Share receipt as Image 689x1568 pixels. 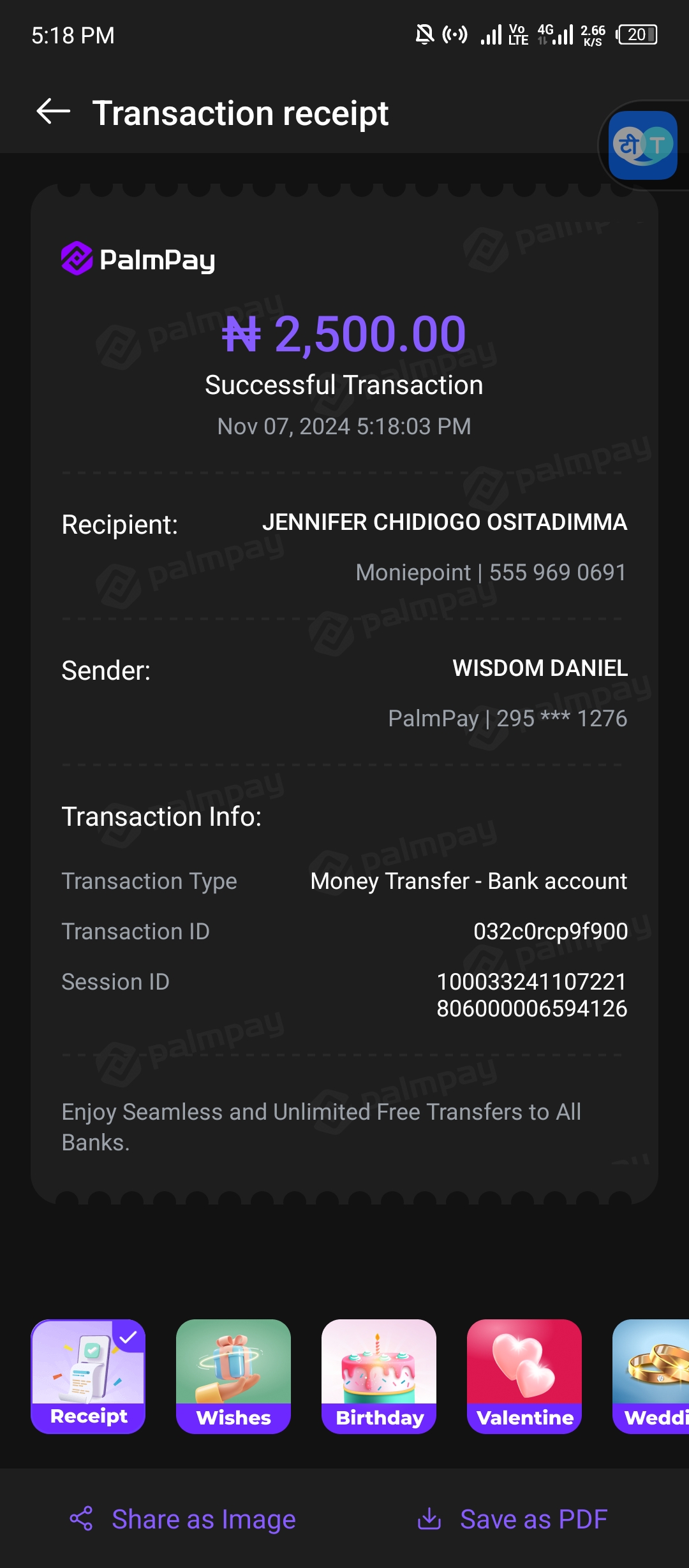183,1519
